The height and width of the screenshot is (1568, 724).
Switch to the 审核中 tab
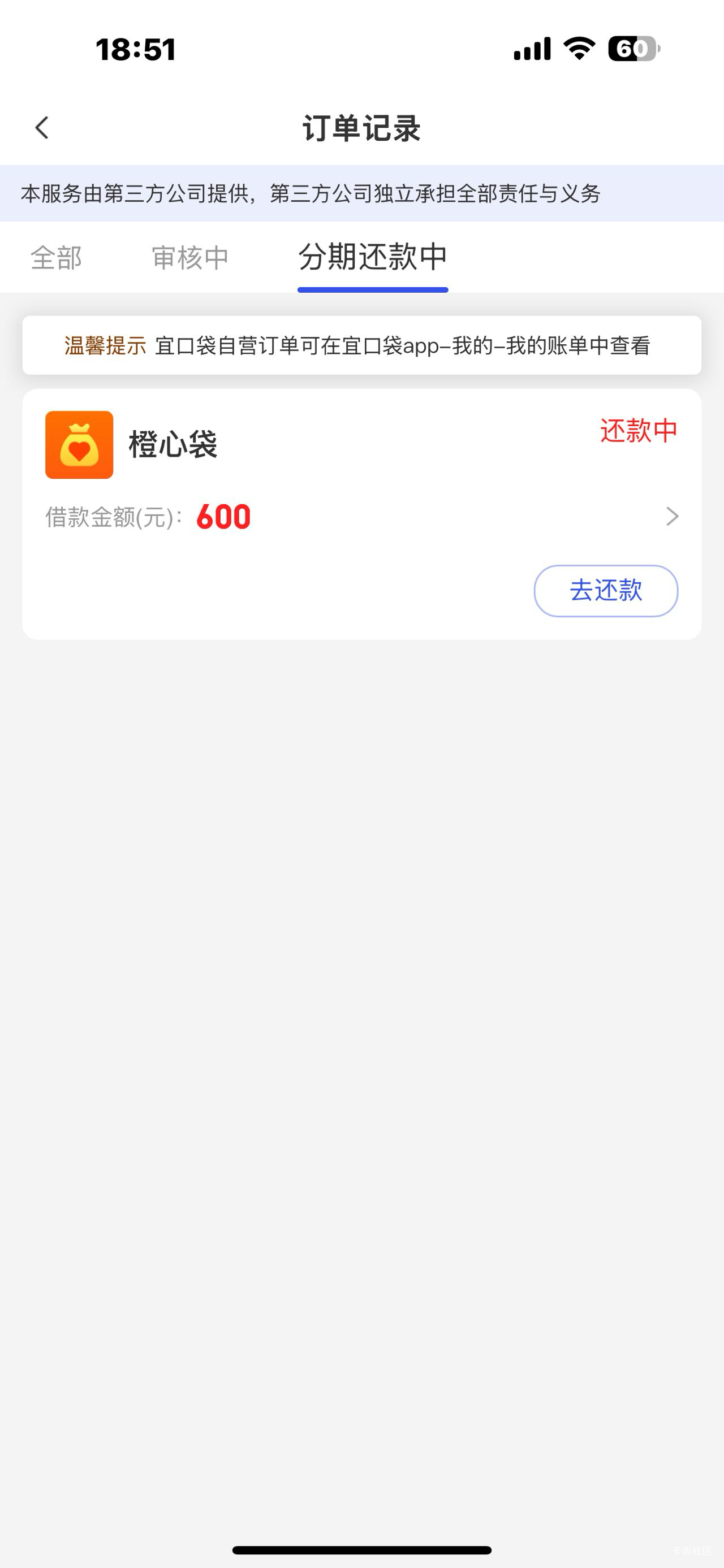pos(190,258)
